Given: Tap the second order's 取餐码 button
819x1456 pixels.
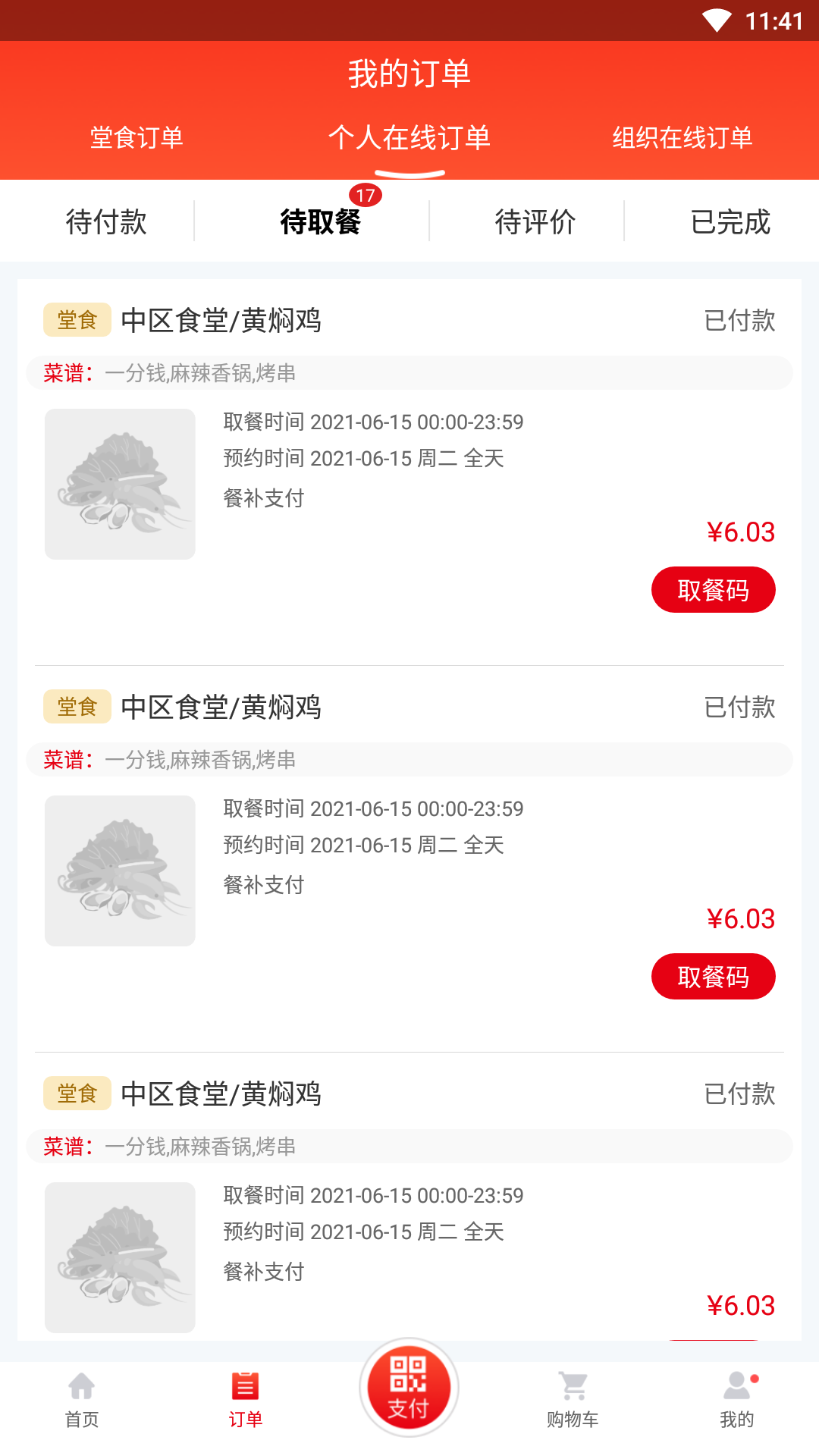Looking at the screenshot, I should click(x=713, y=976).
